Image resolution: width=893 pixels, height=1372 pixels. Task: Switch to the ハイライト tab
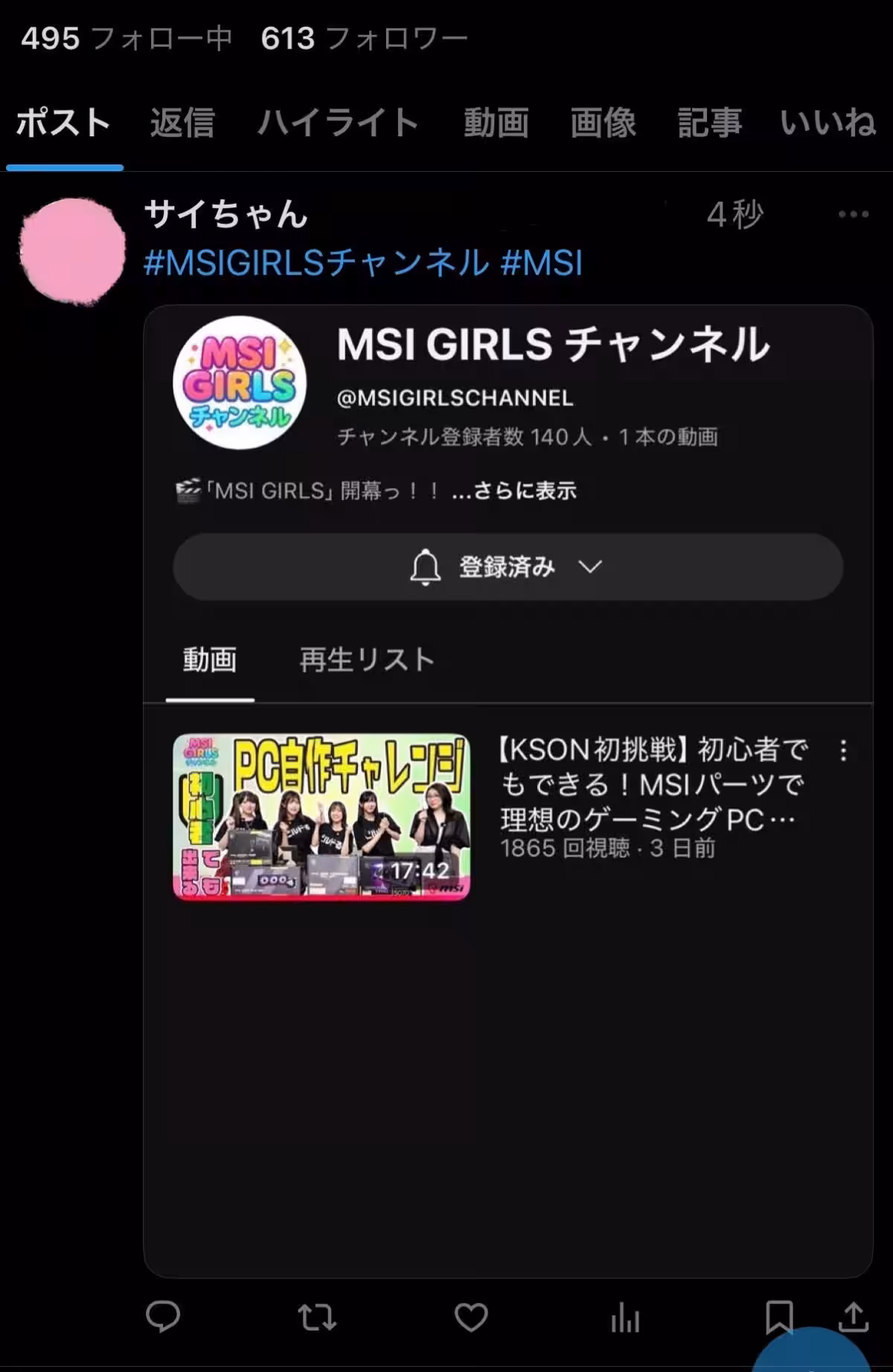pos(339,123)
